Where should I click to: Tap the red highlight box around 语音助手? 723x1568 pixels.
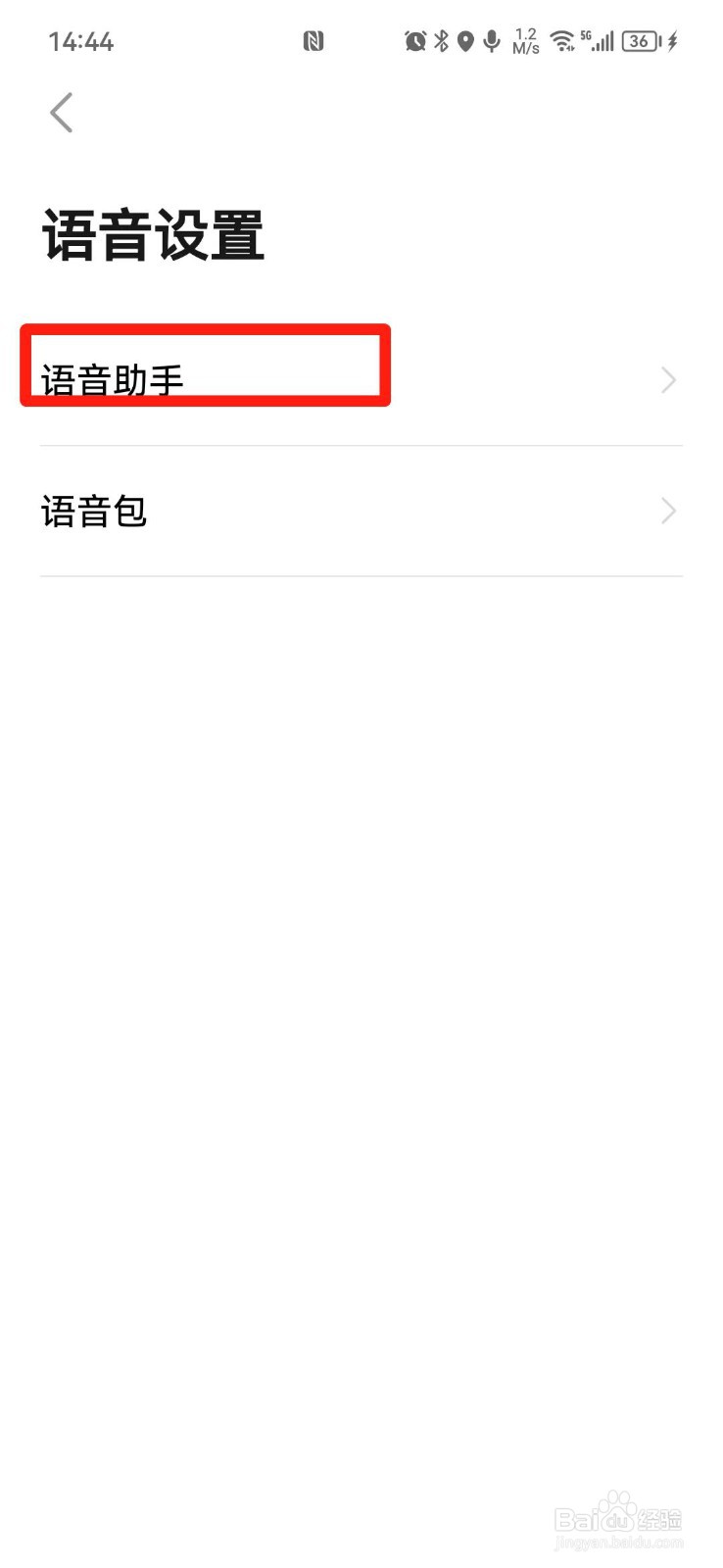pos(204,365)
